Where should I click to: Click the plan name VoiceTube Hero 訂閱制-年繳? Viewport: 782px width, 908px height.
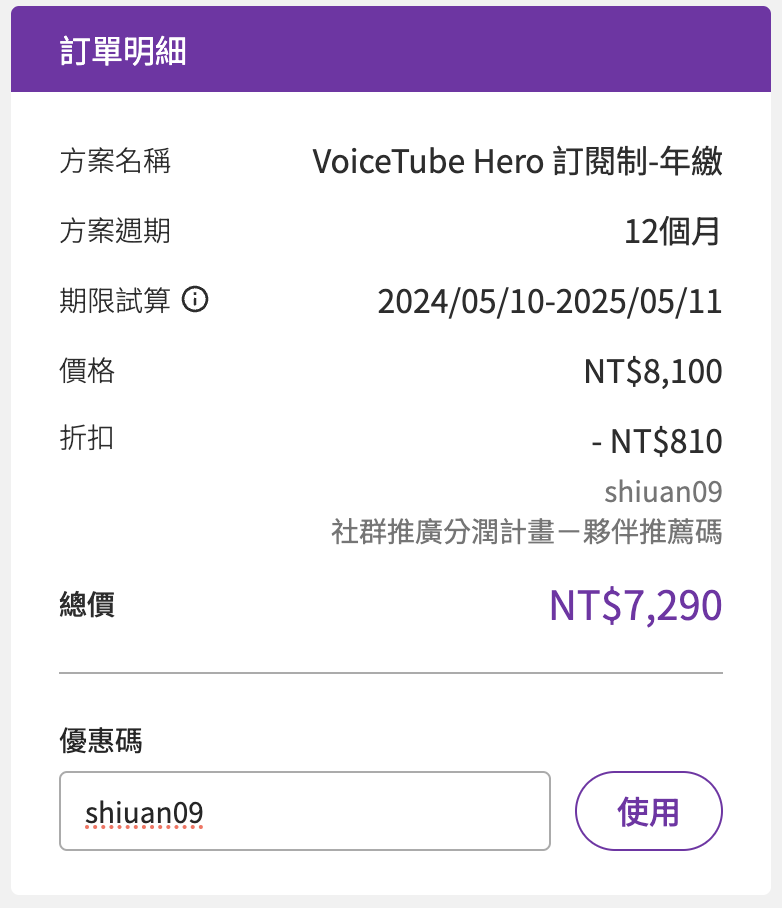pos(517,161)
